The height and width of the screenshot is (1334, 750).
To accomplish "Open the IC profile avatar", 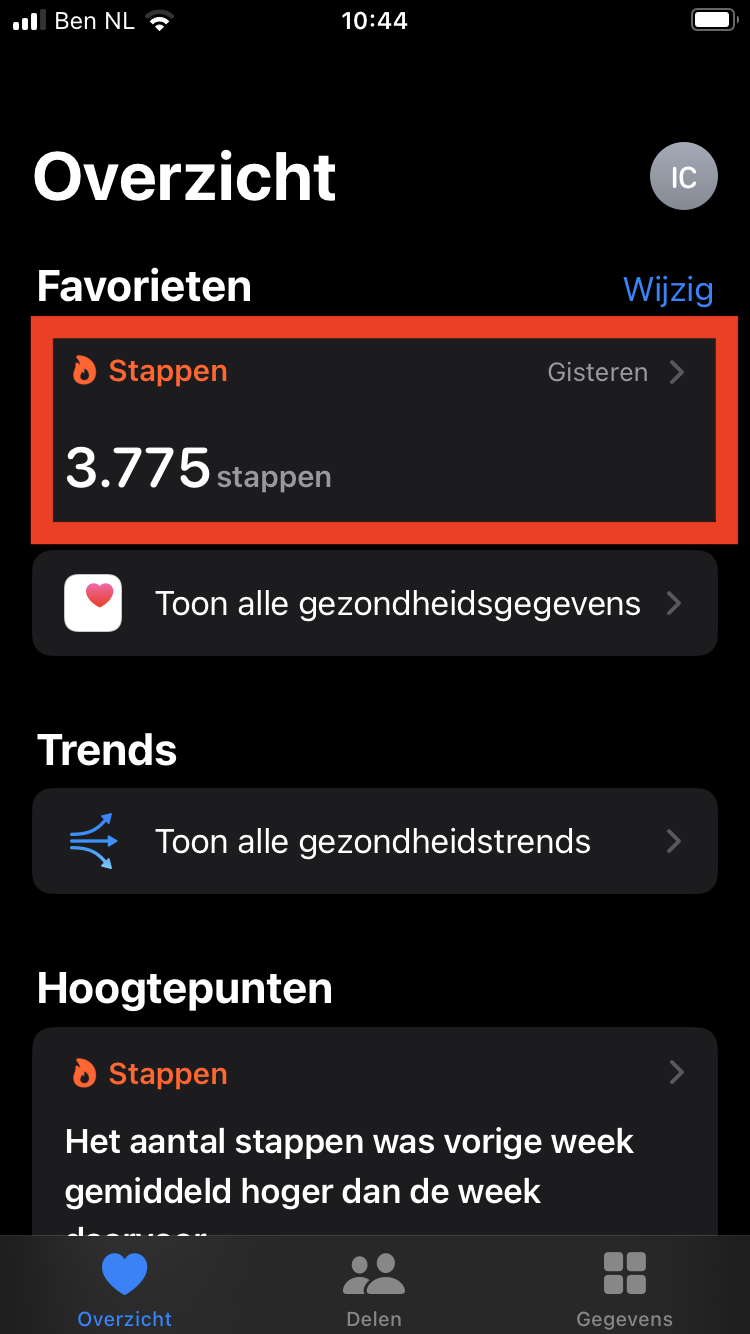I will [683, 176].
